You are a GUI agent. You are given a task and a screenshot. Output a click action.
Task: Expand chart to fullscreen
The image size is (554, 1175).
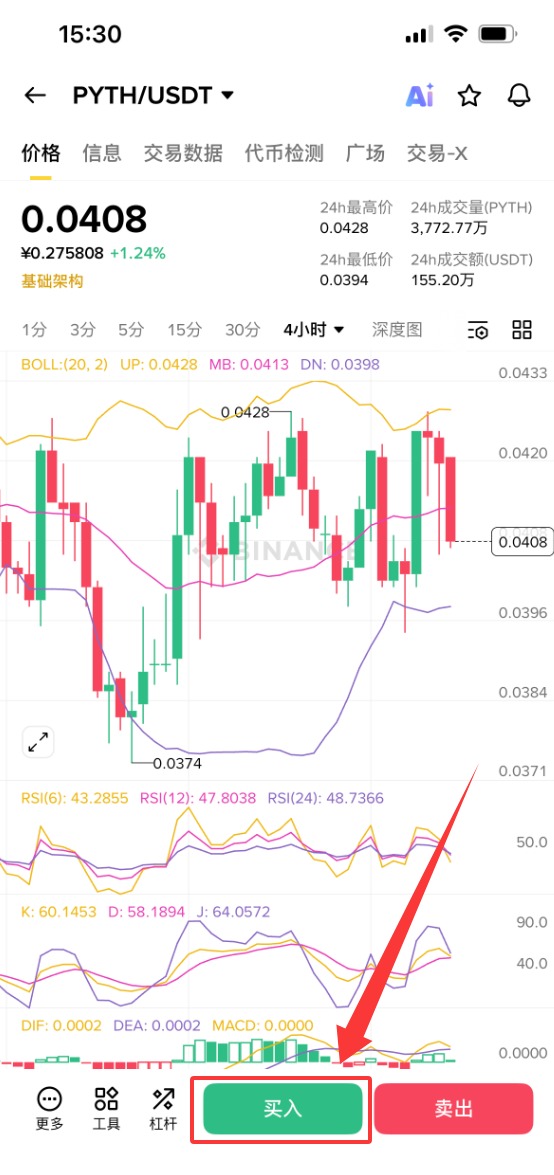coord(37,742)
